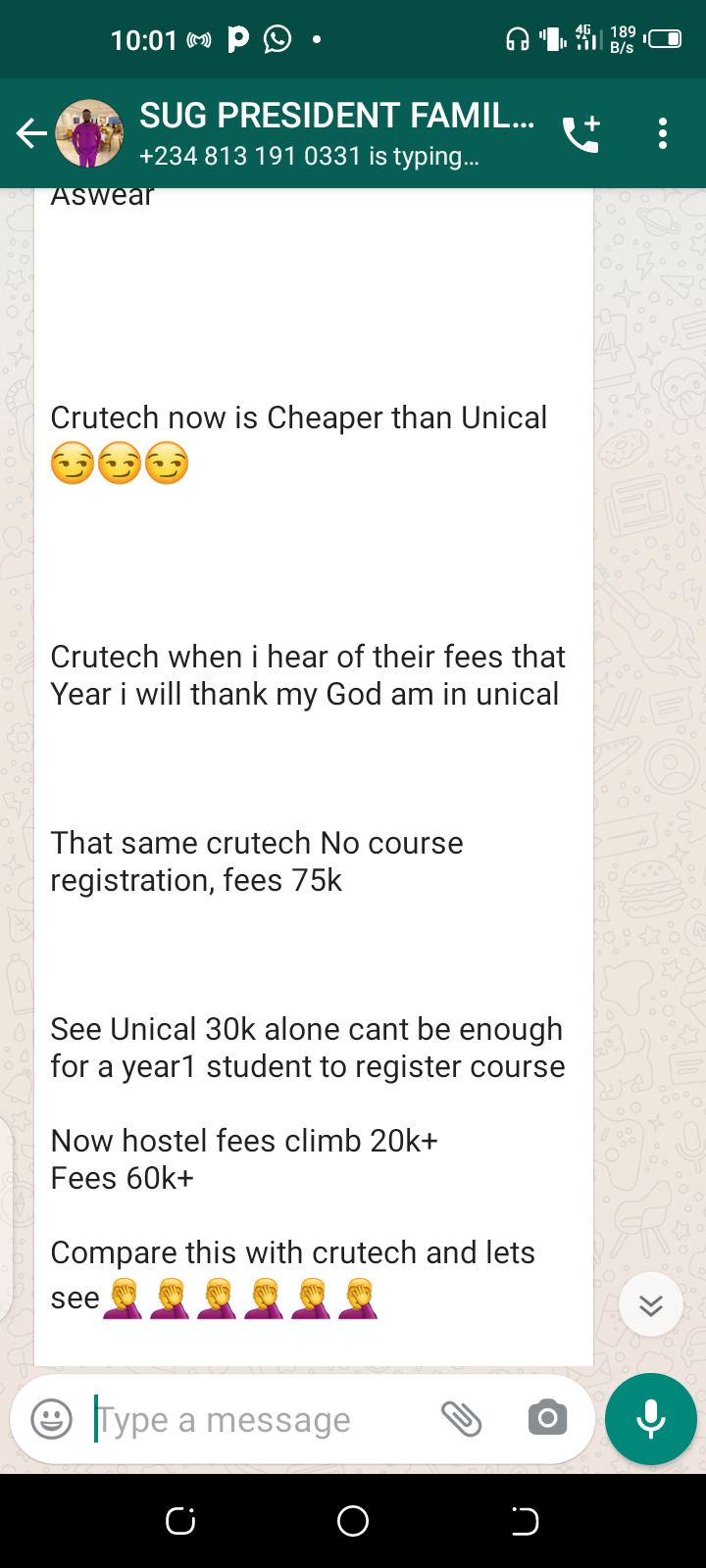Jump to the latest messages
This screenshot has width=706, height=1568.
(651, 1304)
